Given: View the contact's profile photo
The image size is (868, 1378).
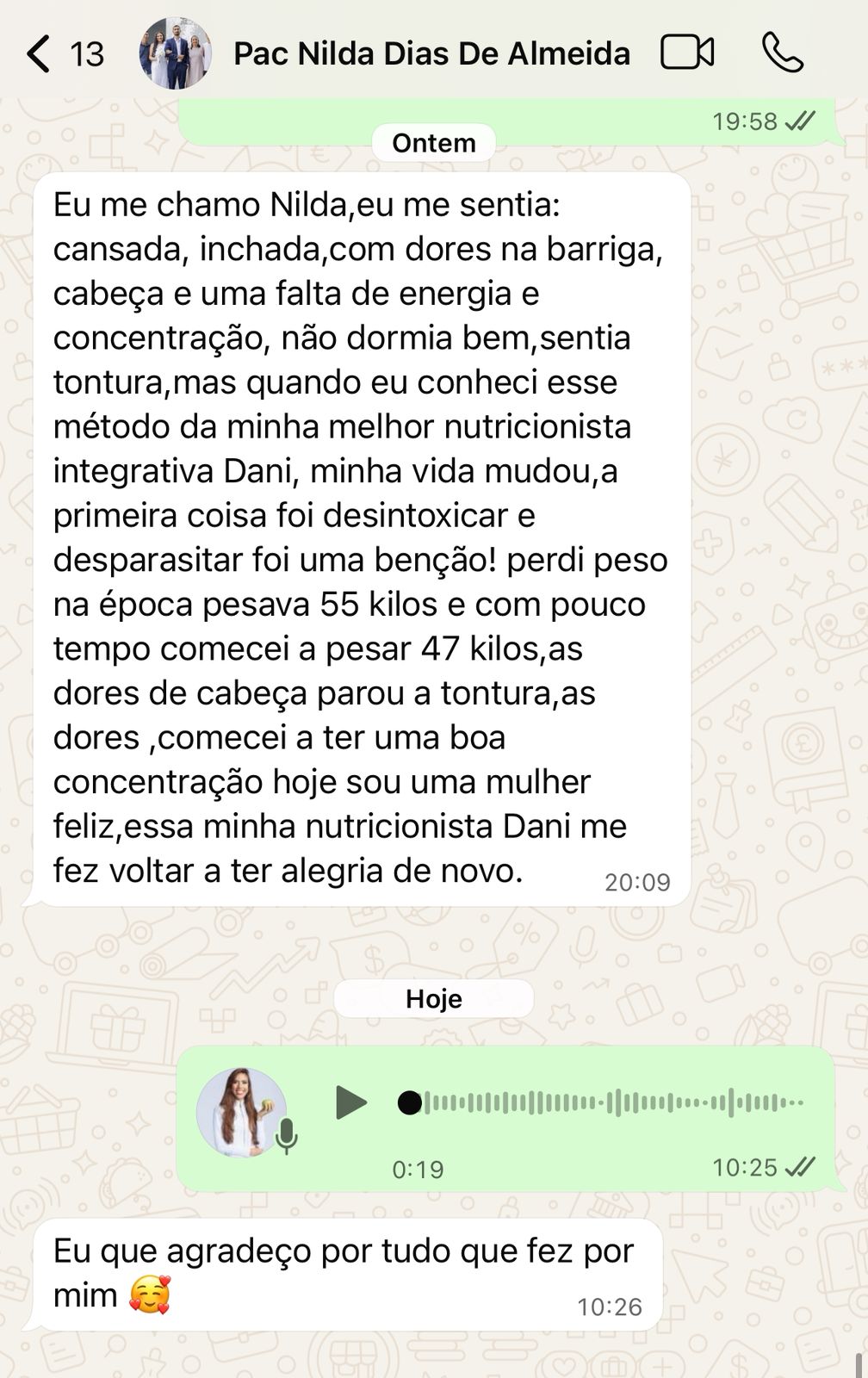Looking at the screenshot, I should coord(176,53).
